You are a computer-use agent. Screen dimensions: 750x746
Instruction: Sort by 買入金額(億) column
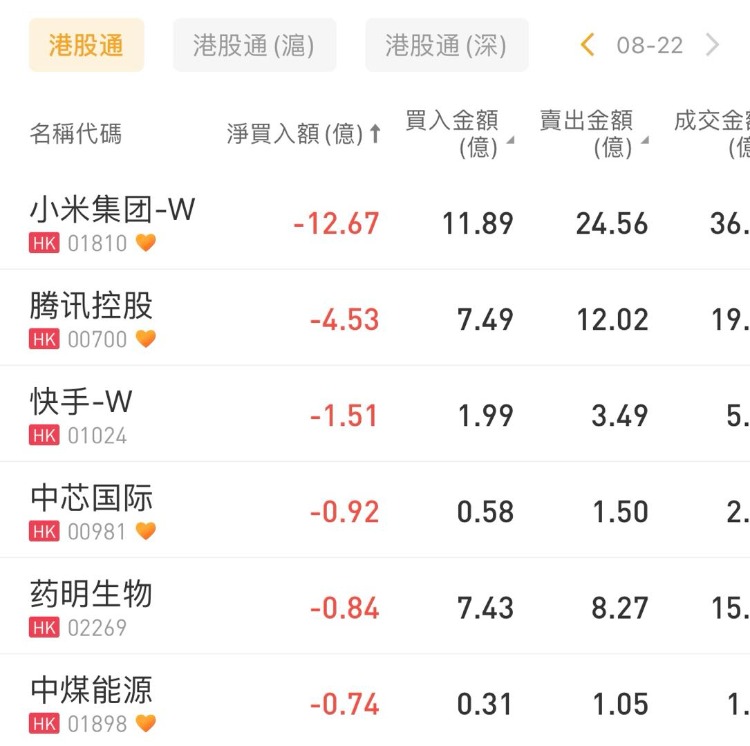click(458, 134)
